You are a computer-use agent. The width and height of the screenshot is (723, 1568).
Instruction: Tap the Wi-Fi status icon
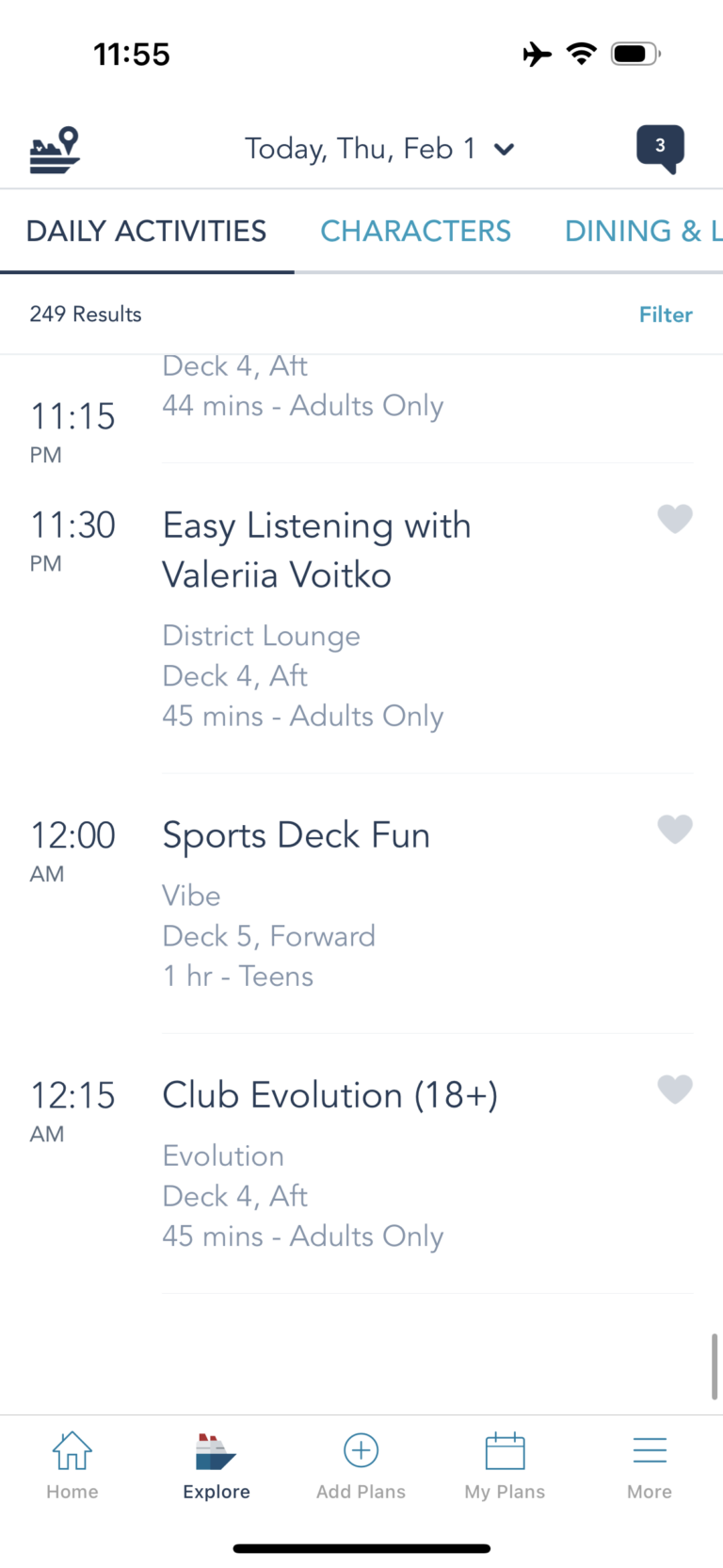(582, 54)
